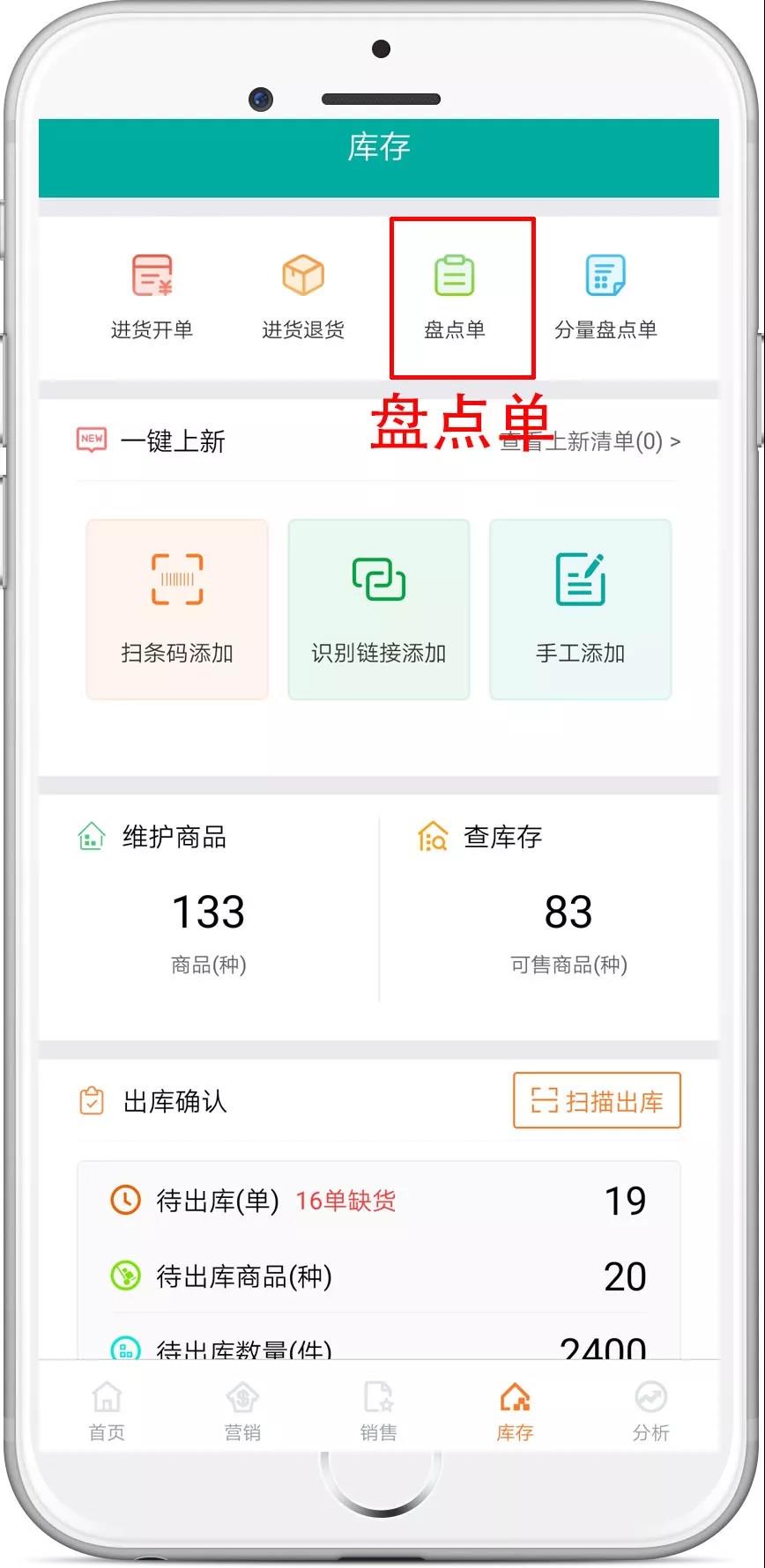Select 手工添加 manual add card
The width and height of the screenshot is (765, 1568).
(580, 610)
